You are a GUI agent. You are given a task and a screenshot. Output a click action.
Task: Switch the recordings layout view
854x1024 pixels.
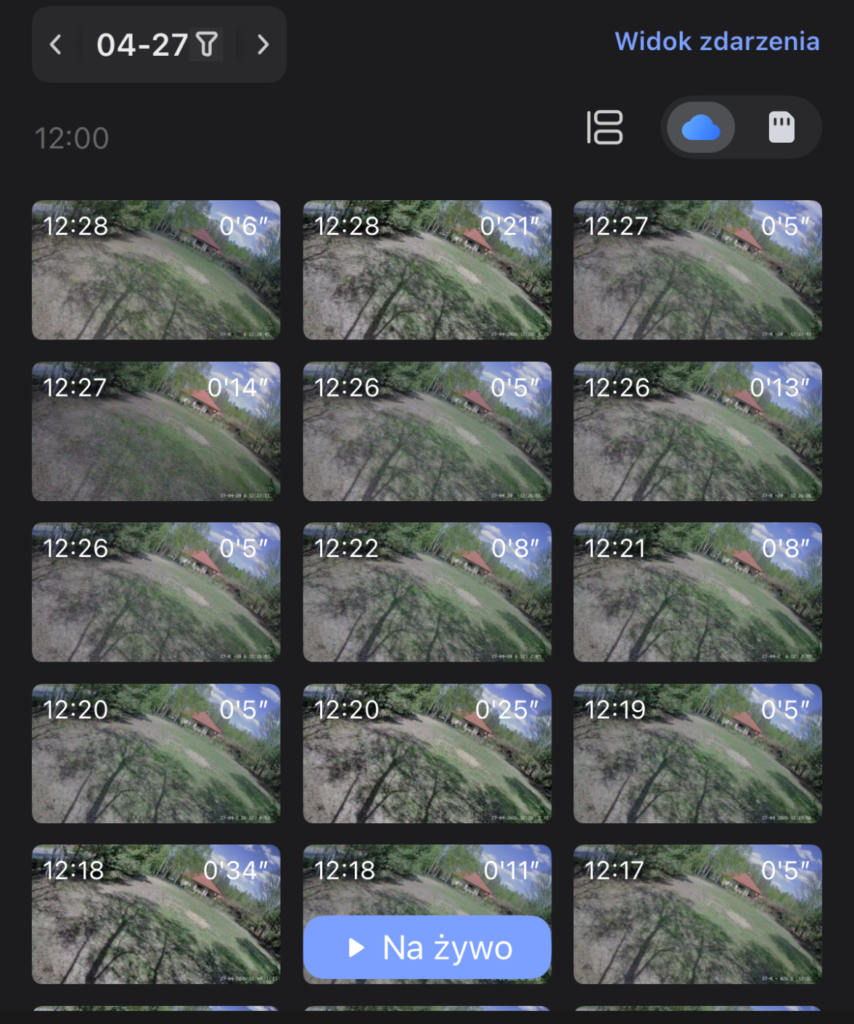604,128
